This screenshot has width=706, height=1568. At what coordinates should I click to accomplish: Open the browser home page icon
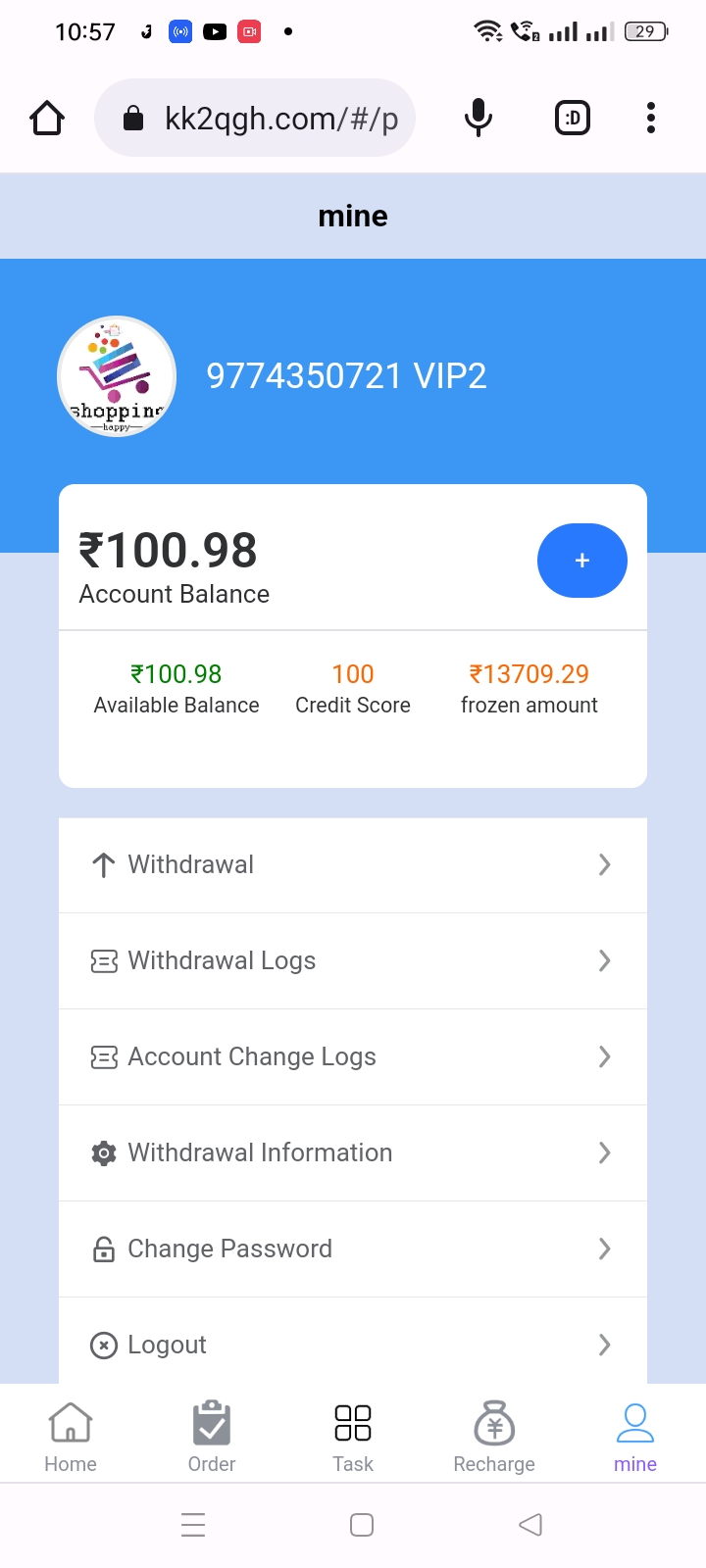point(47,119)
